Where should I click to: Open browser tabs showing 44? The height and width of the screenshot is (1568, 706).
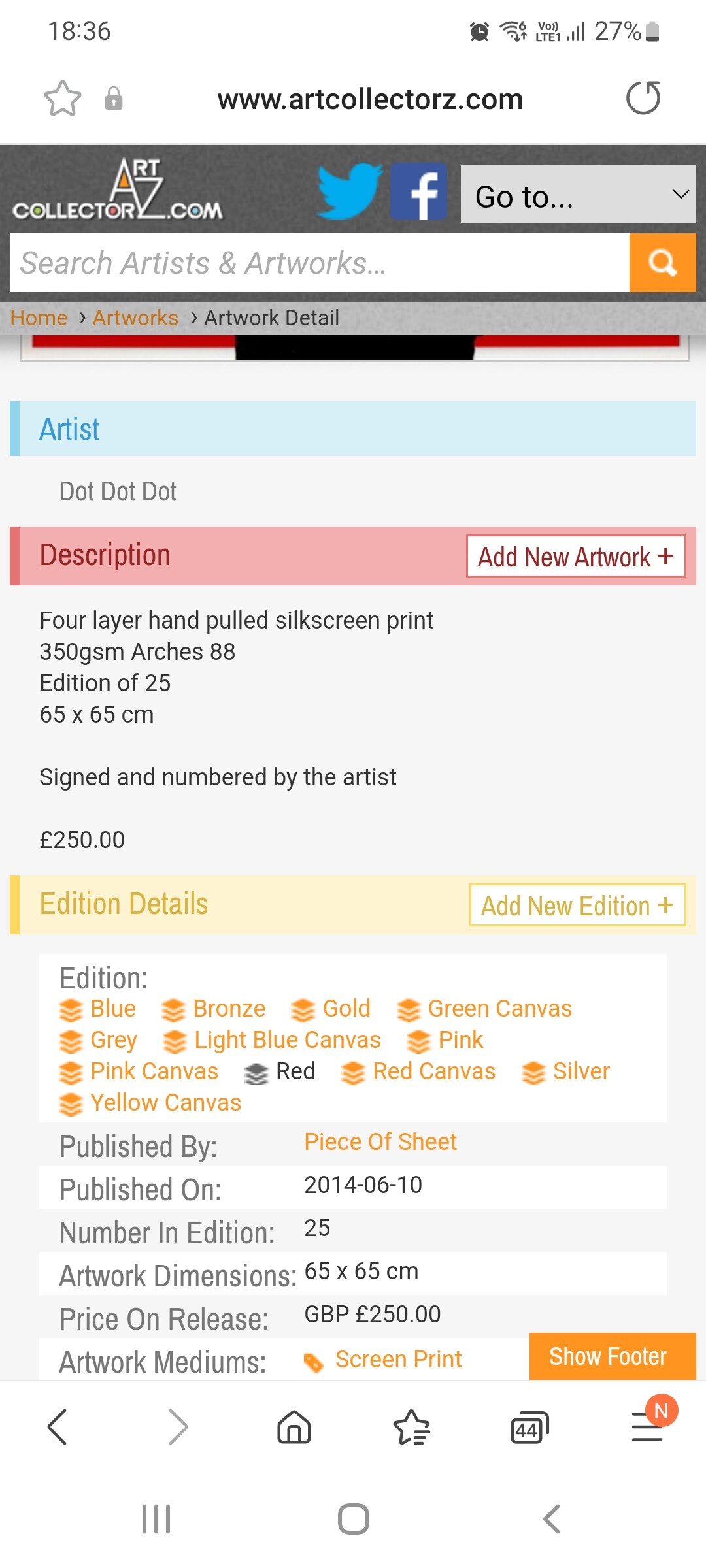click(529, 1427)
